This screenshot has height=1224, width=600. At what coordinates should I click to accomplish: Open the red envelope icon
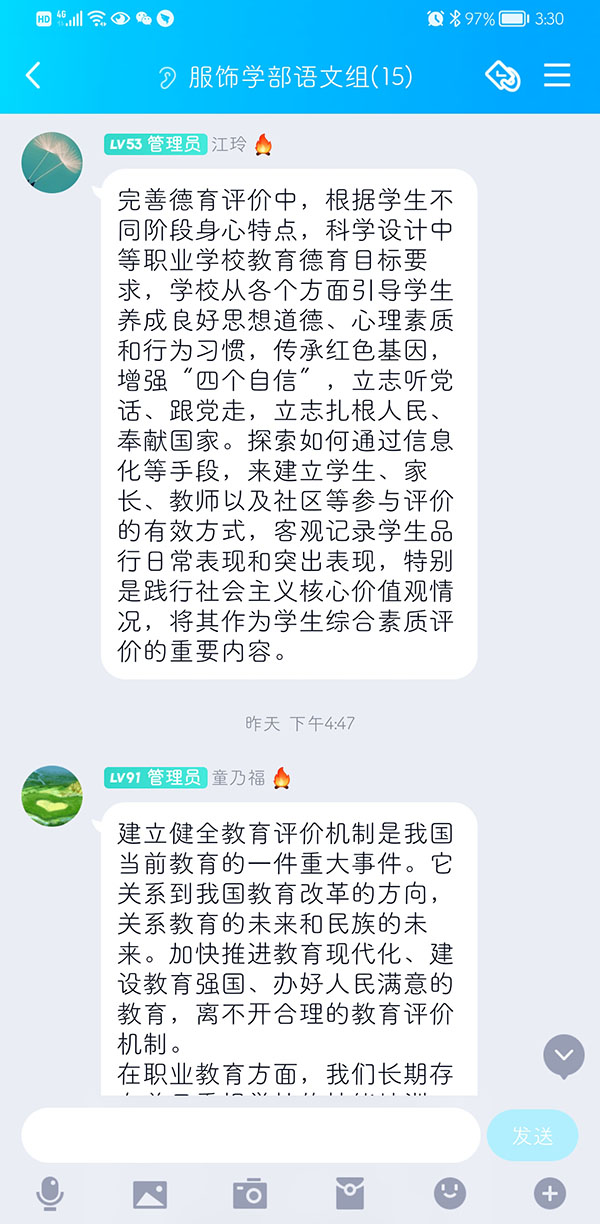[350, 1193]
